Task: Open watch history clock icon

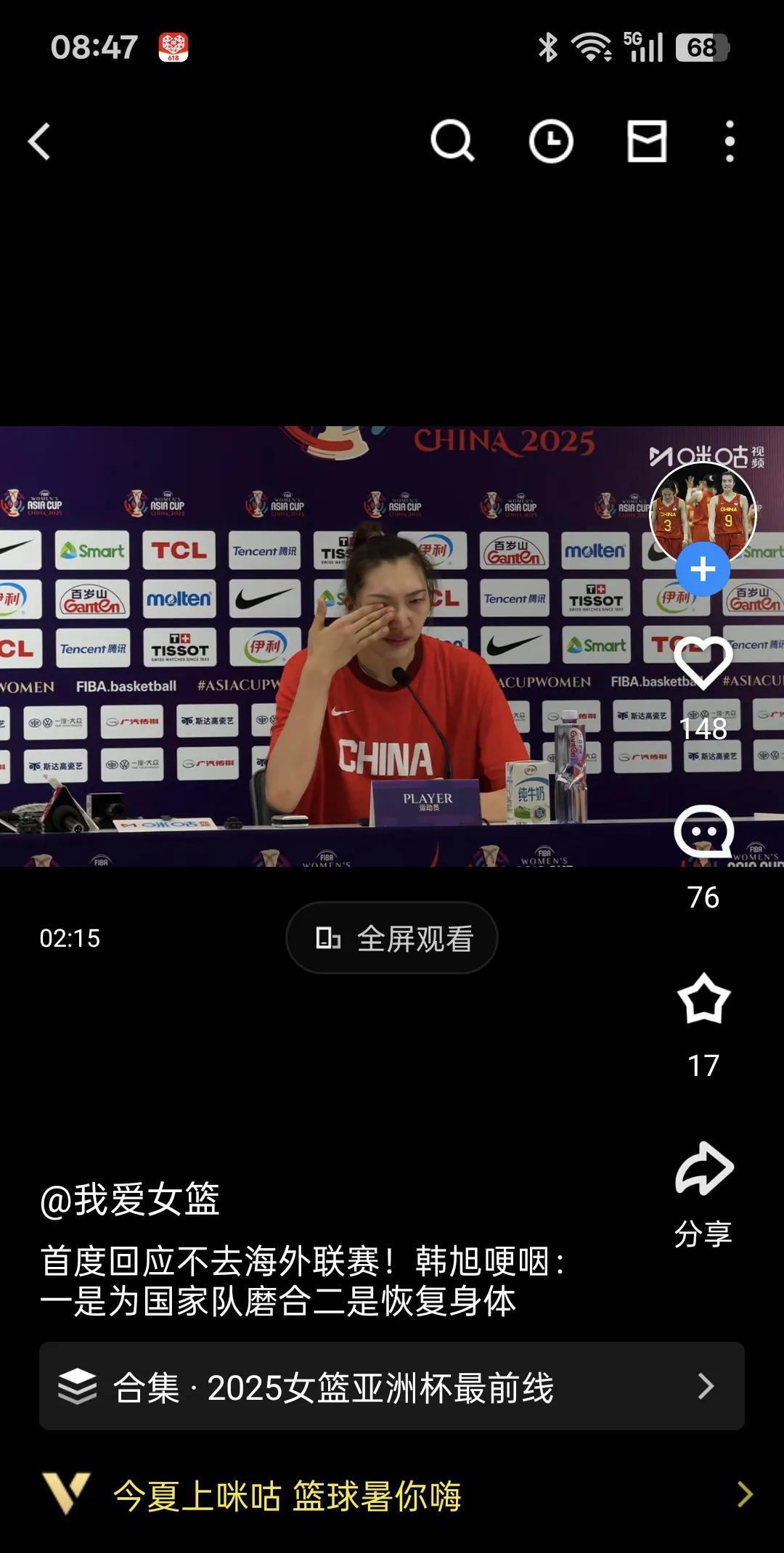Action: [x=551, y=141]
